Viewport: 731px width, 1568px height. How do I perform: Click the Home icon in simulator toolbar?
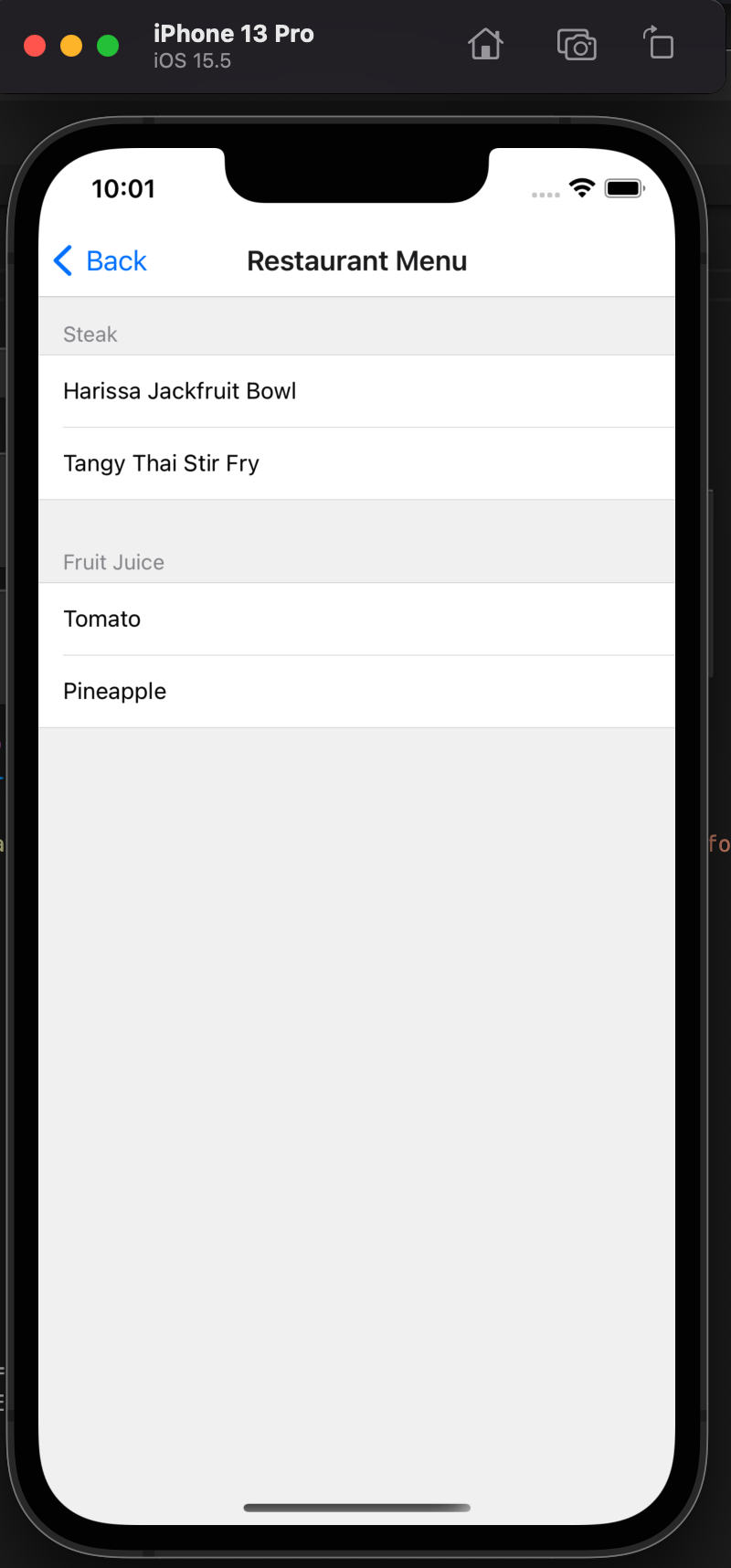coord(485,43)
